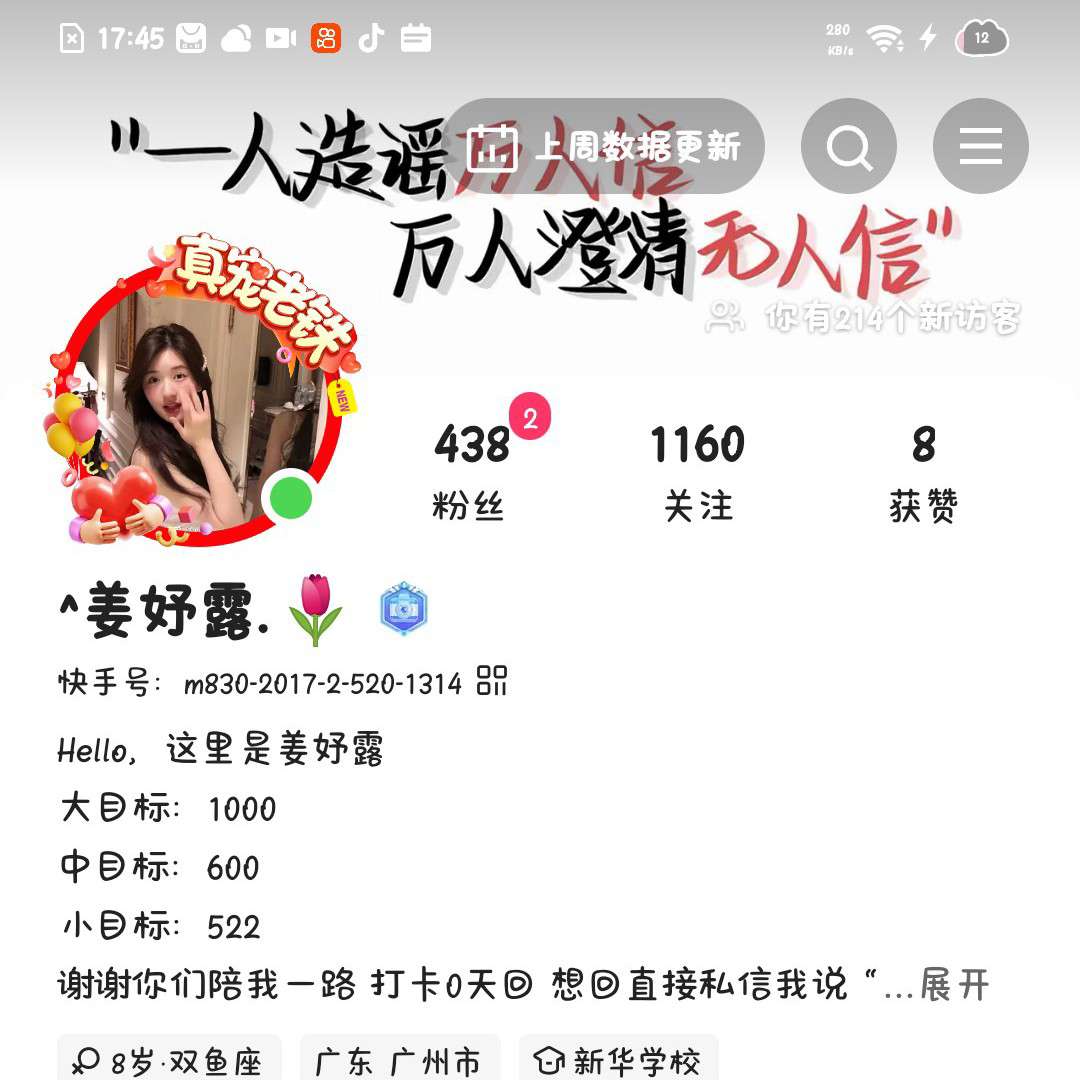Screen dimensions: 1080x1080
Task: View the 8 获赞 likes count
Action: [x=923, y=472]
